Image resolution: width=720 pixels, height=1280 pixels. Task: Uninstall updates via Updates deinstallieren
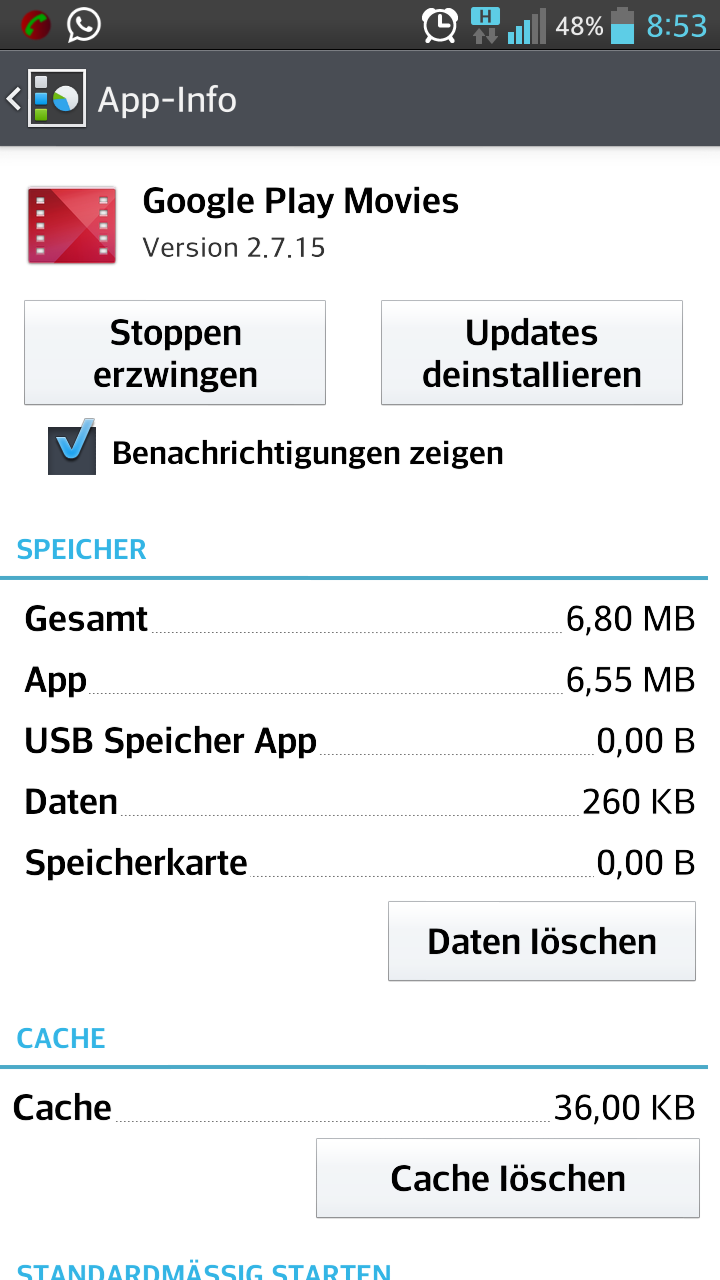click(531, 353)
